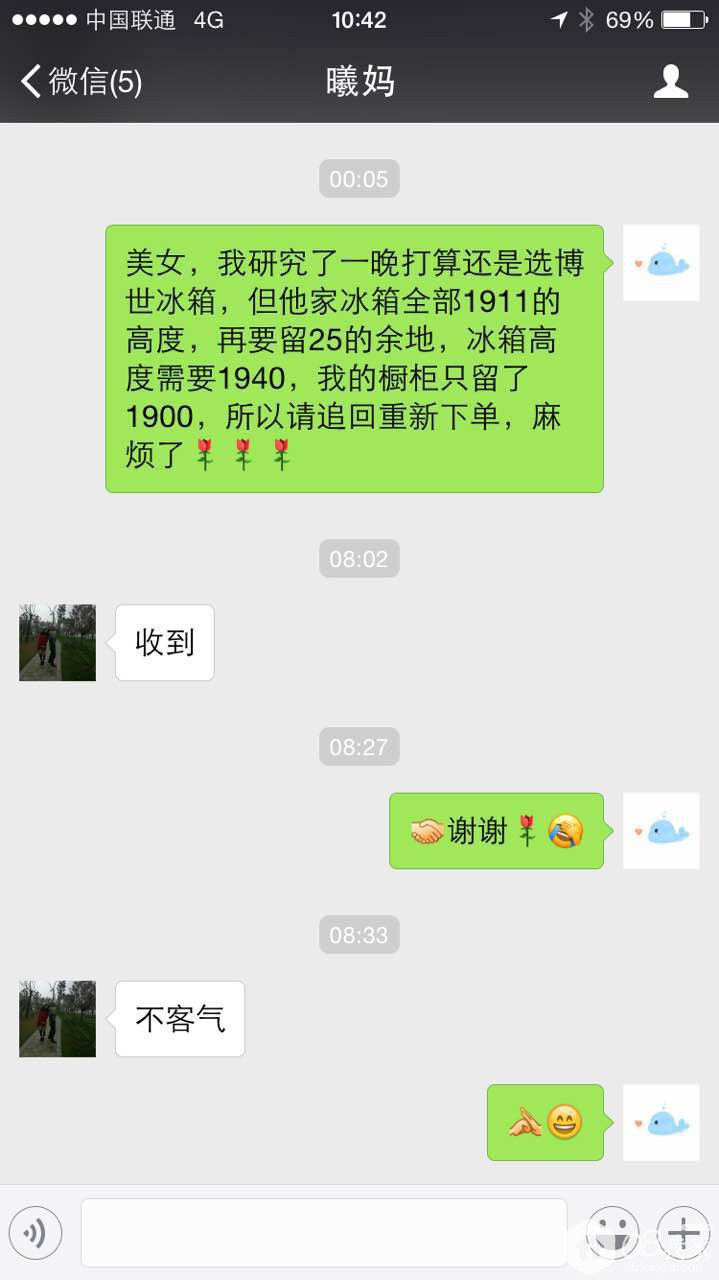Tap 曦妈's avatar beside 不客气
Image resolution: width=719 pixels, height=1280 pixels.
[x=57, y=1019]
